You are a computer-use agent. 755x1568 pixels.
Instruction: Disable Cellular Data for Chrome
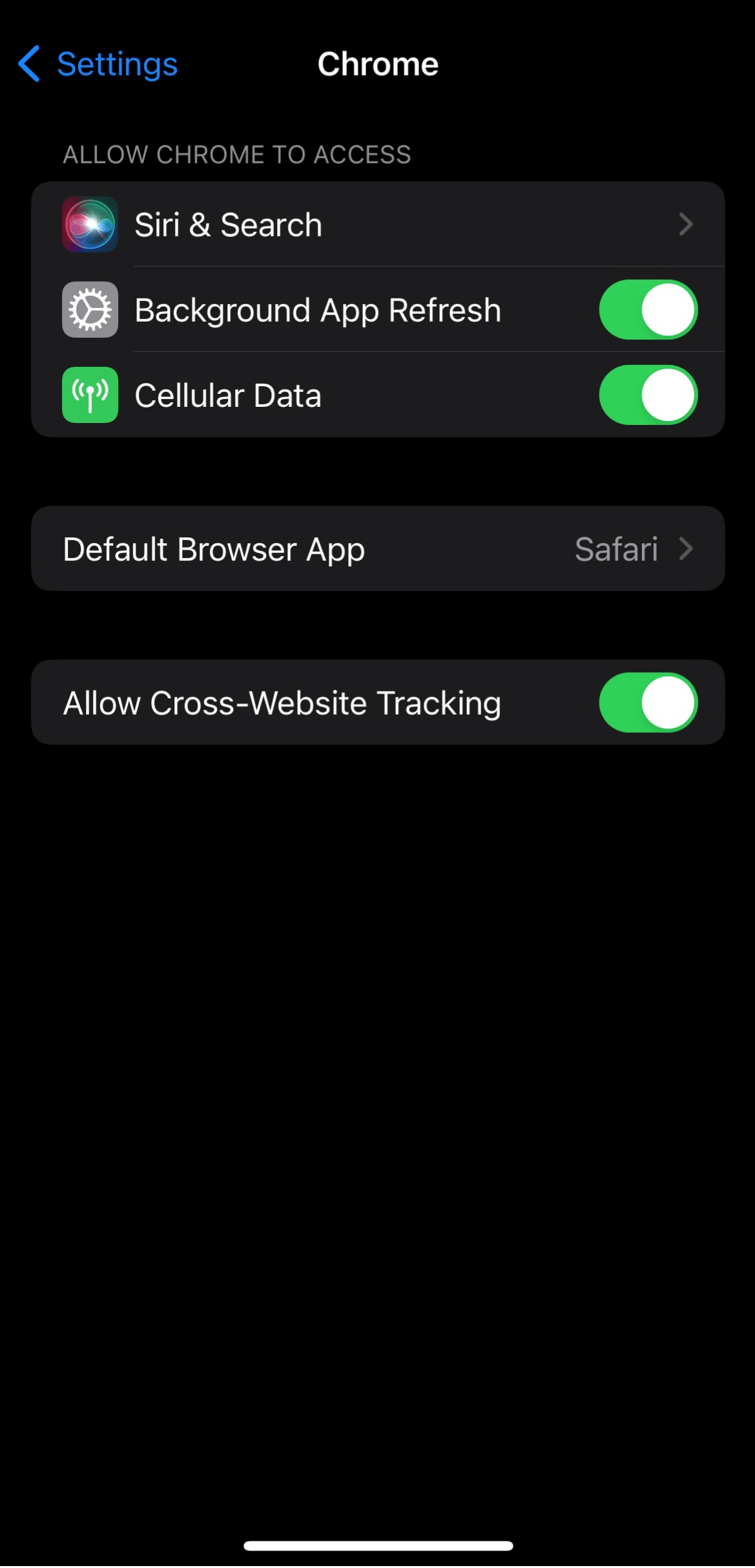click(x=648, y=395)
